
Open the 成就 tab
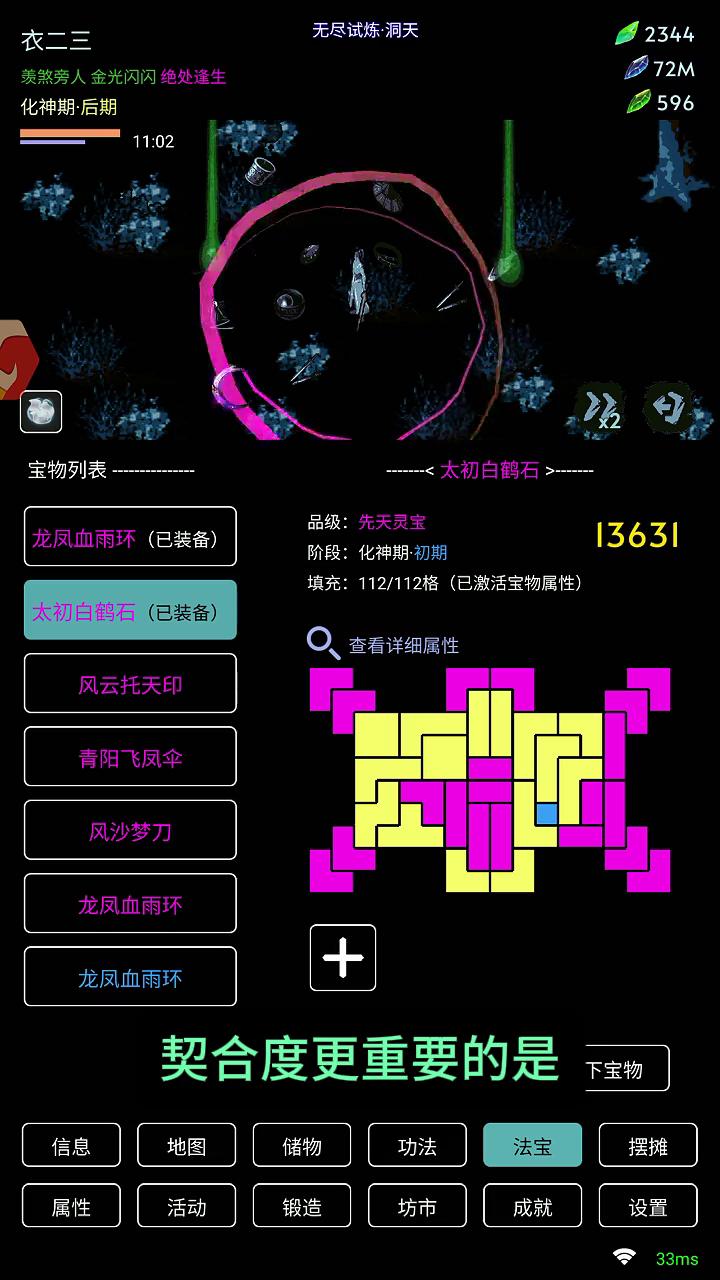click(532, 1206)
